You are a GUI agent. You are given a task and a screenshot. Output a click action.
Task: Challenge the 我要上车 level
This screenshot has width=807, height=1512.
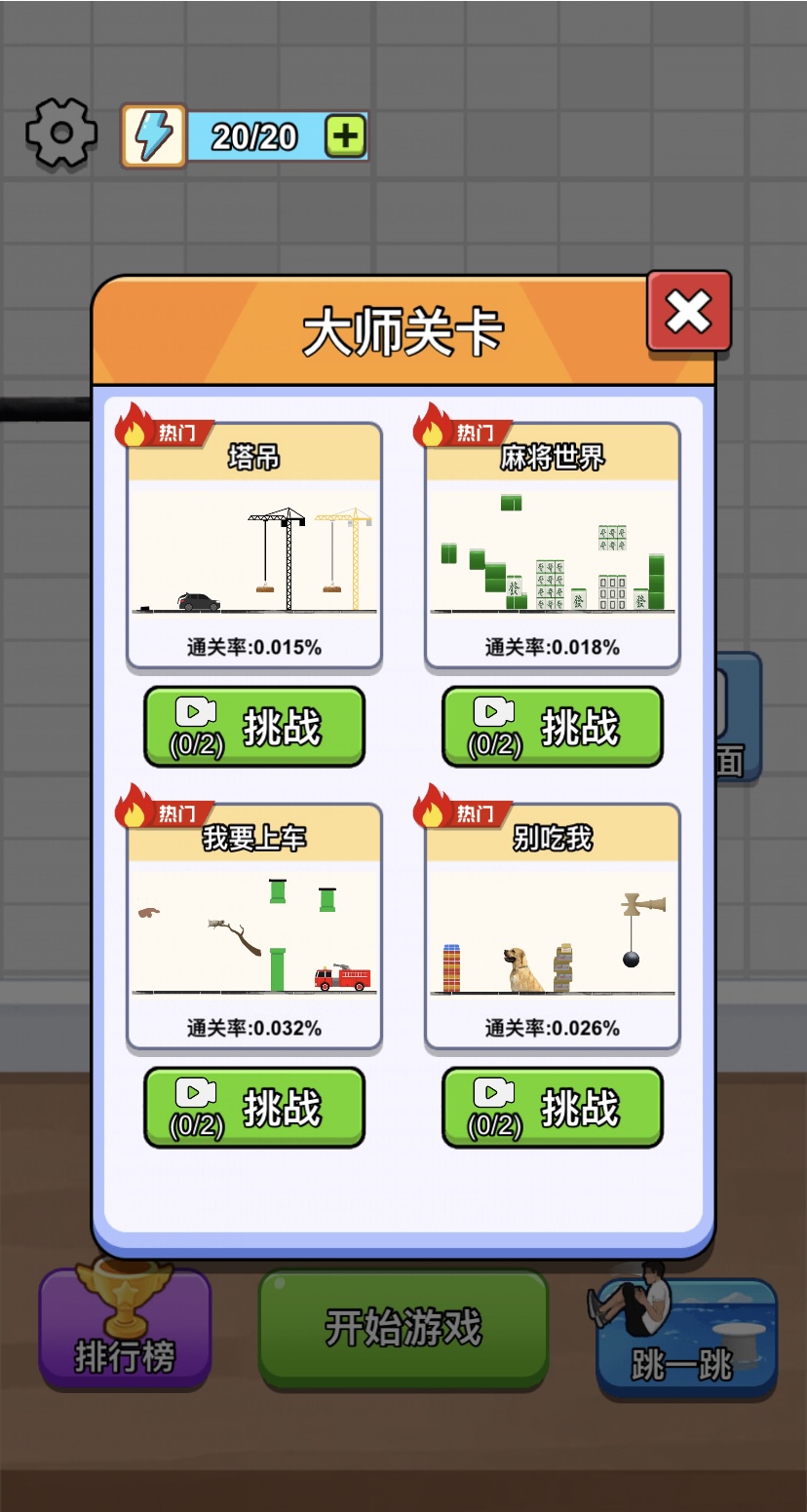(x=254, y=1108)
